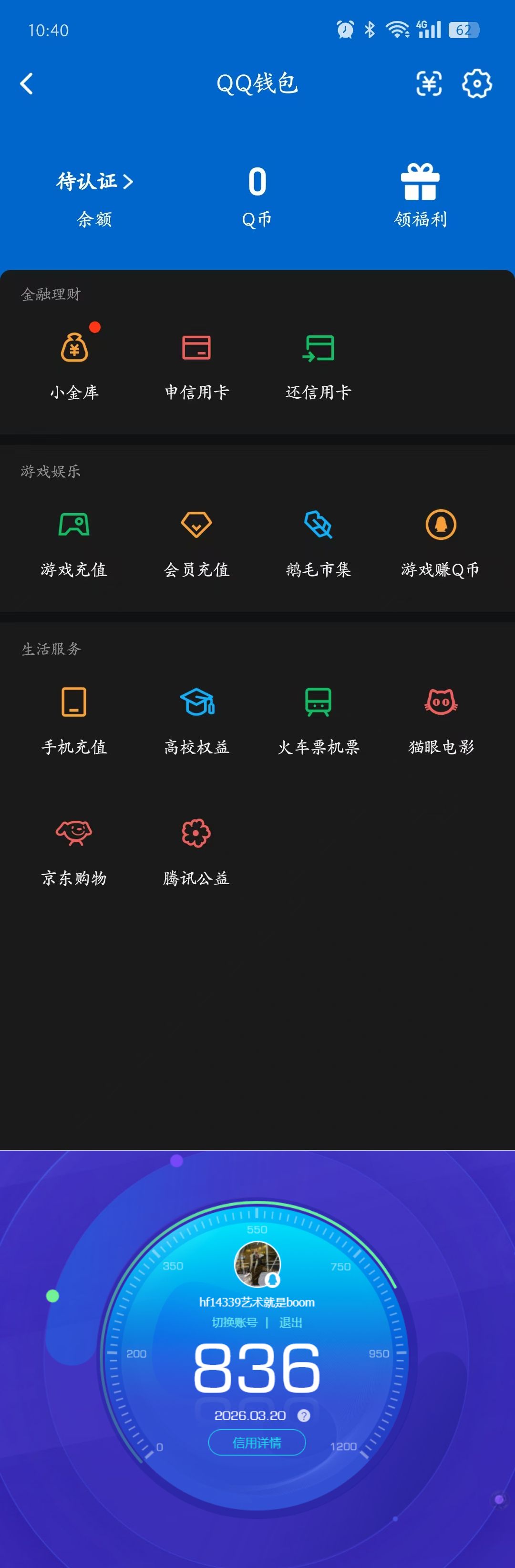Open 还信用卡 repayment
Image resolution: width=515 pixels, height=1568 pixels.
click(319, 363)
